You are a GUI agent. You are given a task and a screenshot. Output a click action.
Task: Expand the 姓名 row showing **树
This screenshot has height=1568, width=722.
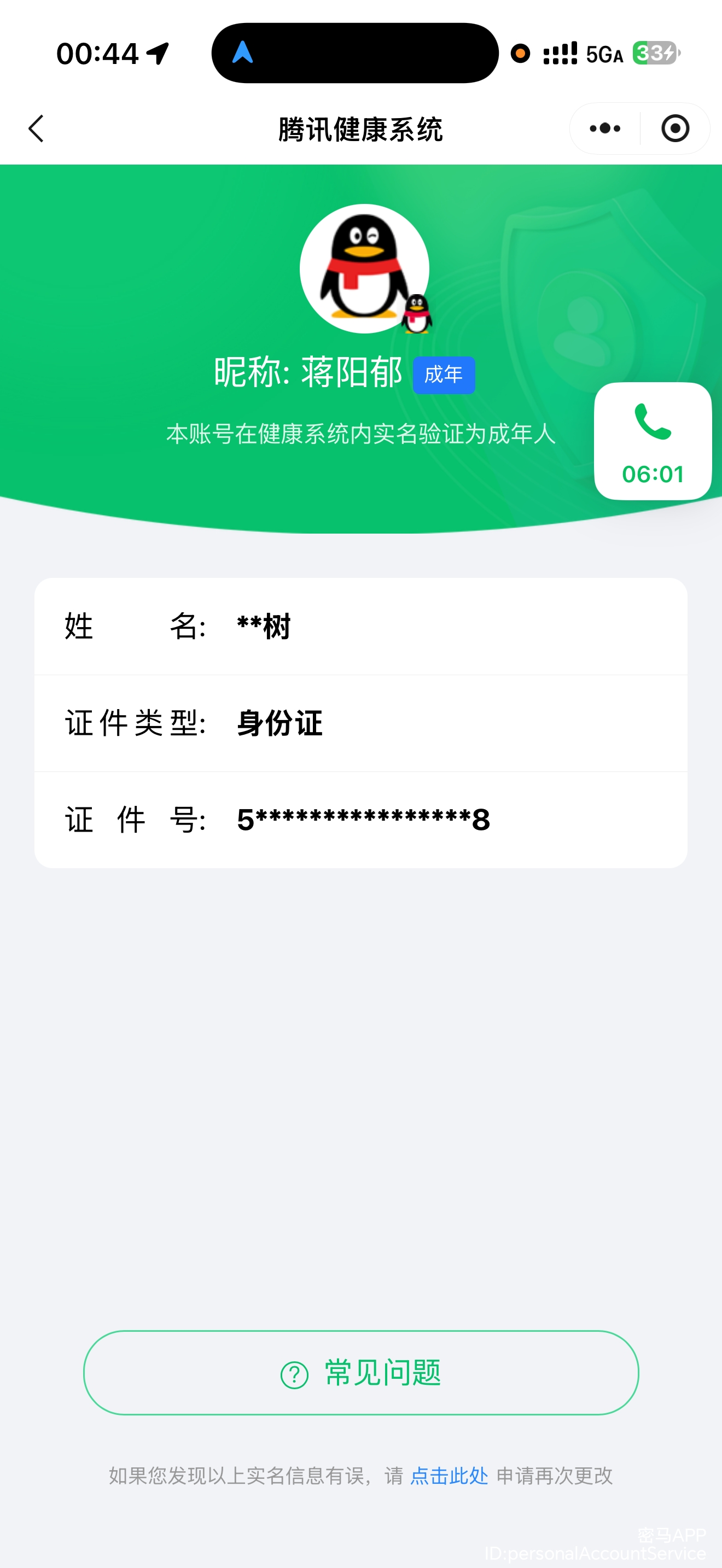[x=361, y=627]
